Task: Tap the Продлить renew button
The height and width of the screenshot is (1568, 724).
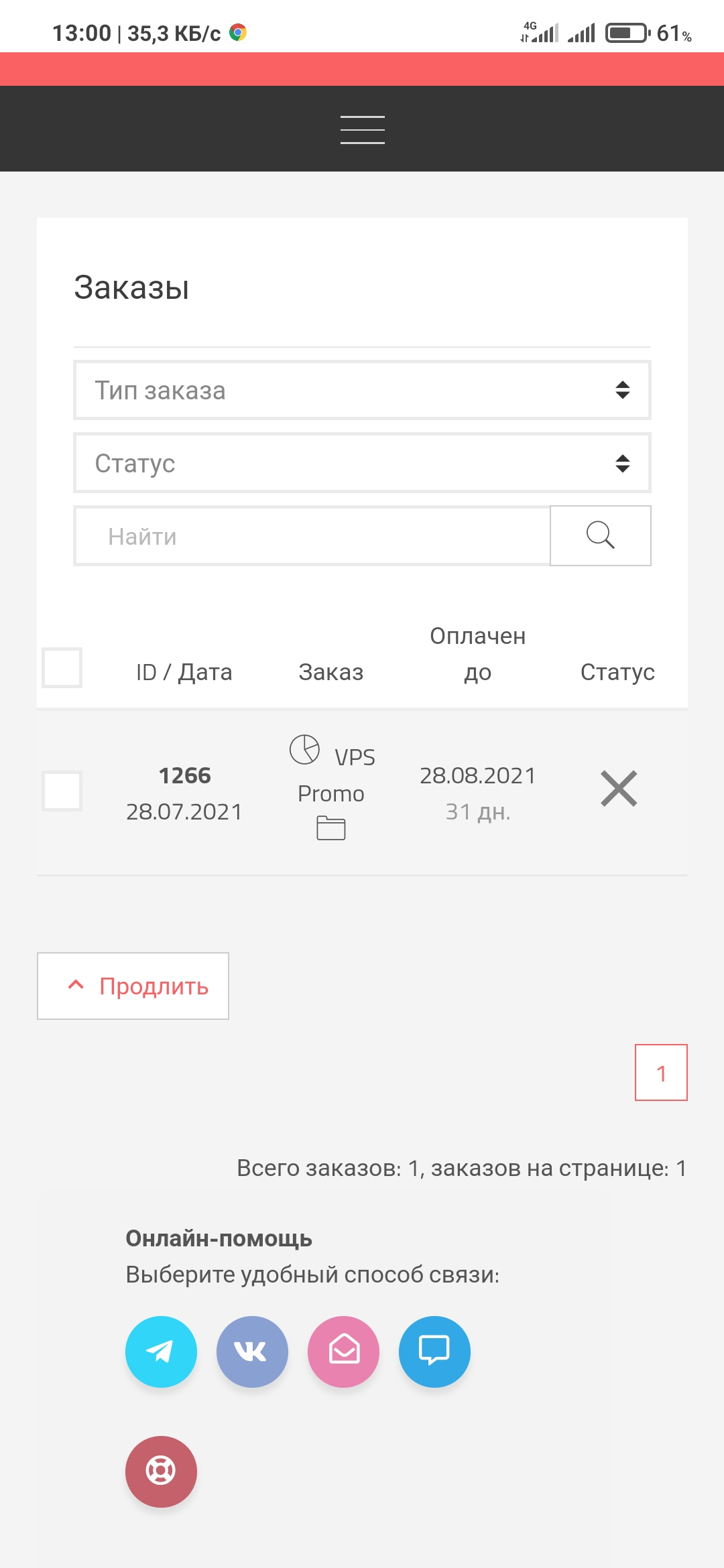Action: tap(133, 986)
